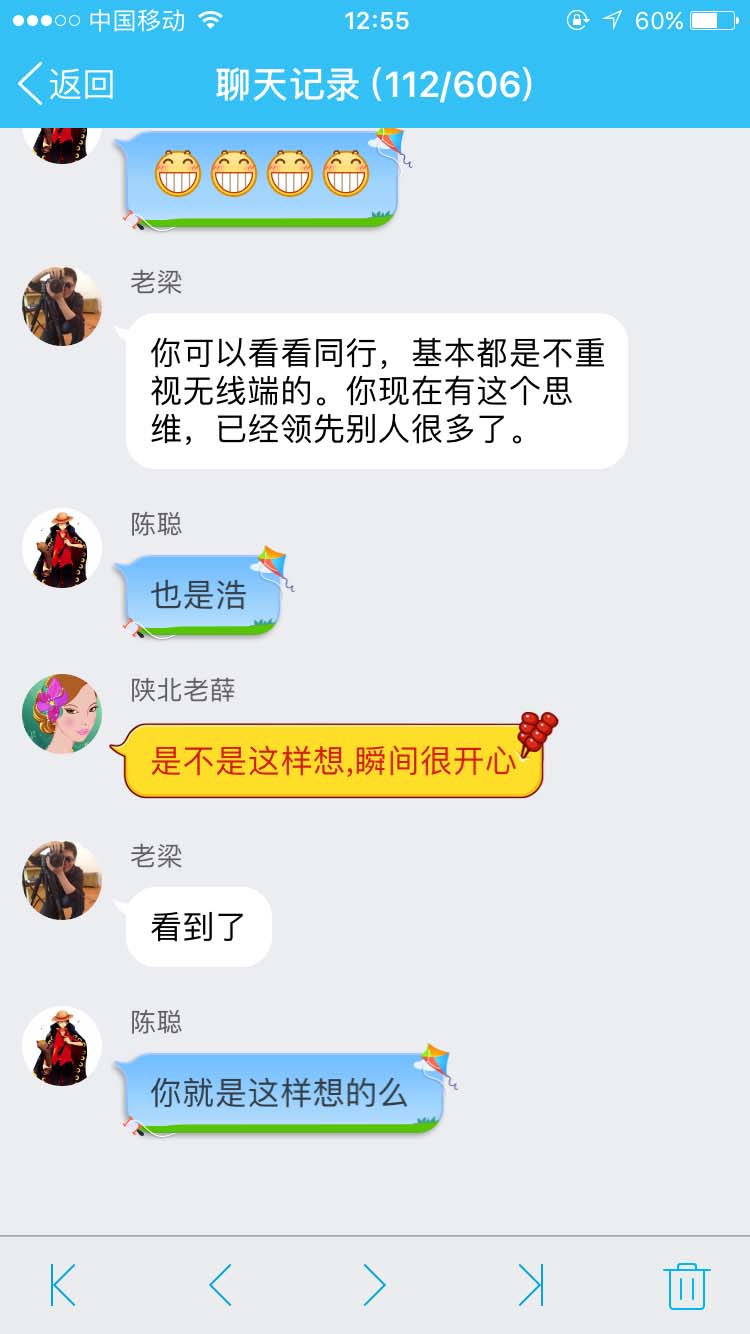Tap the orientation lock icon in the status bar

tap(578, 19)
